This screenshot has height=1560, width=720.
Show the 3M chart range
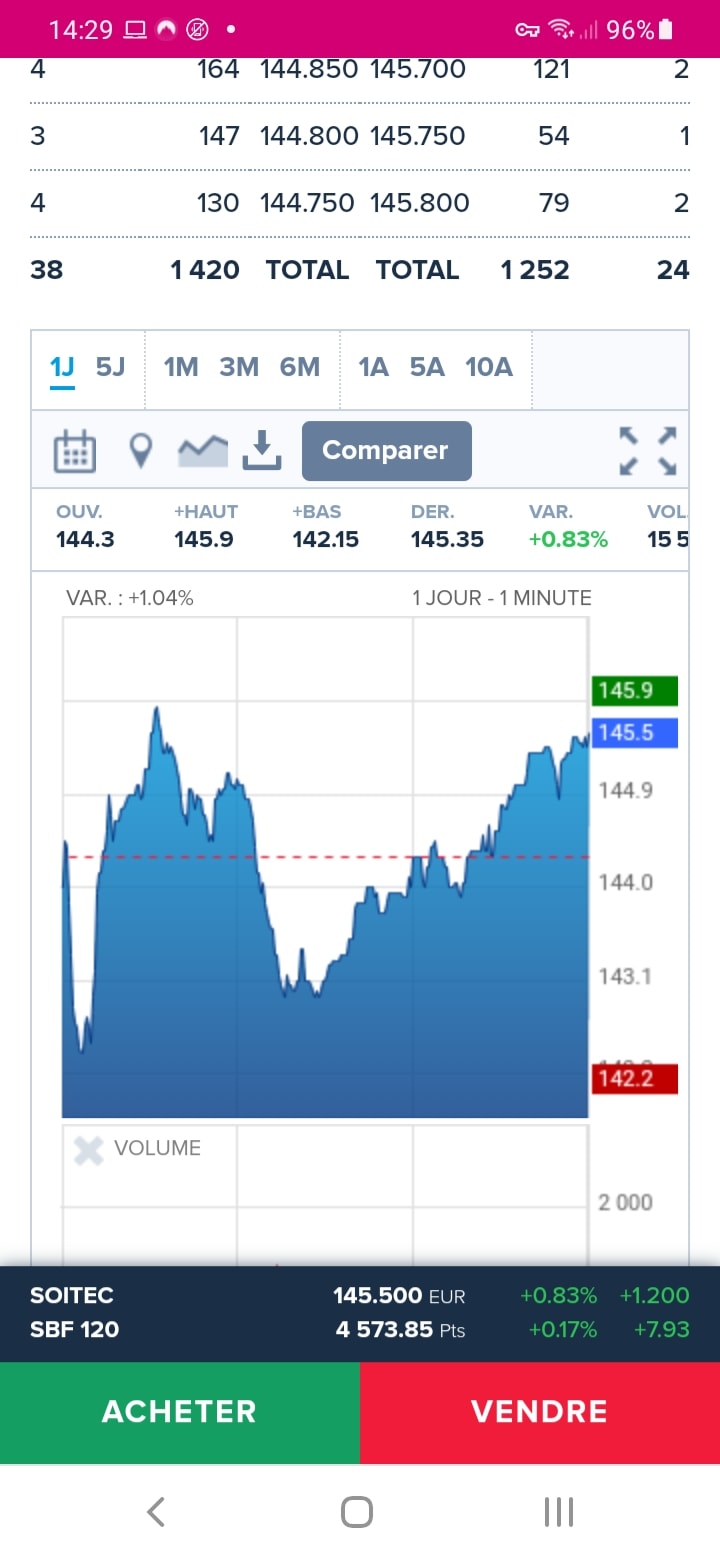click(x=239, y=367)
